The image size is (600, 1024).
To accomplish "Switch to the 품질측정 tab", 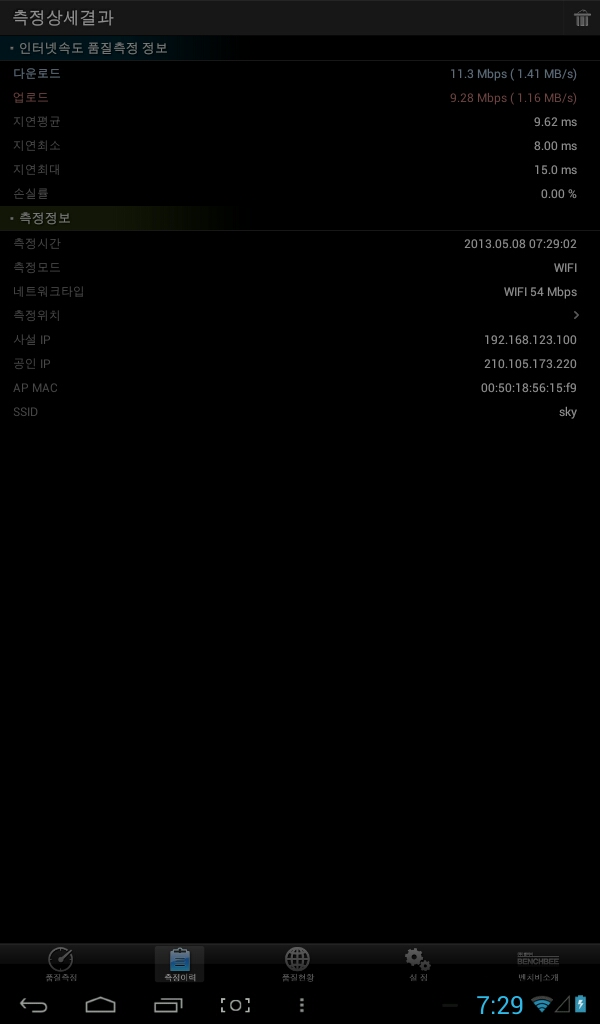I will [61, 964].
